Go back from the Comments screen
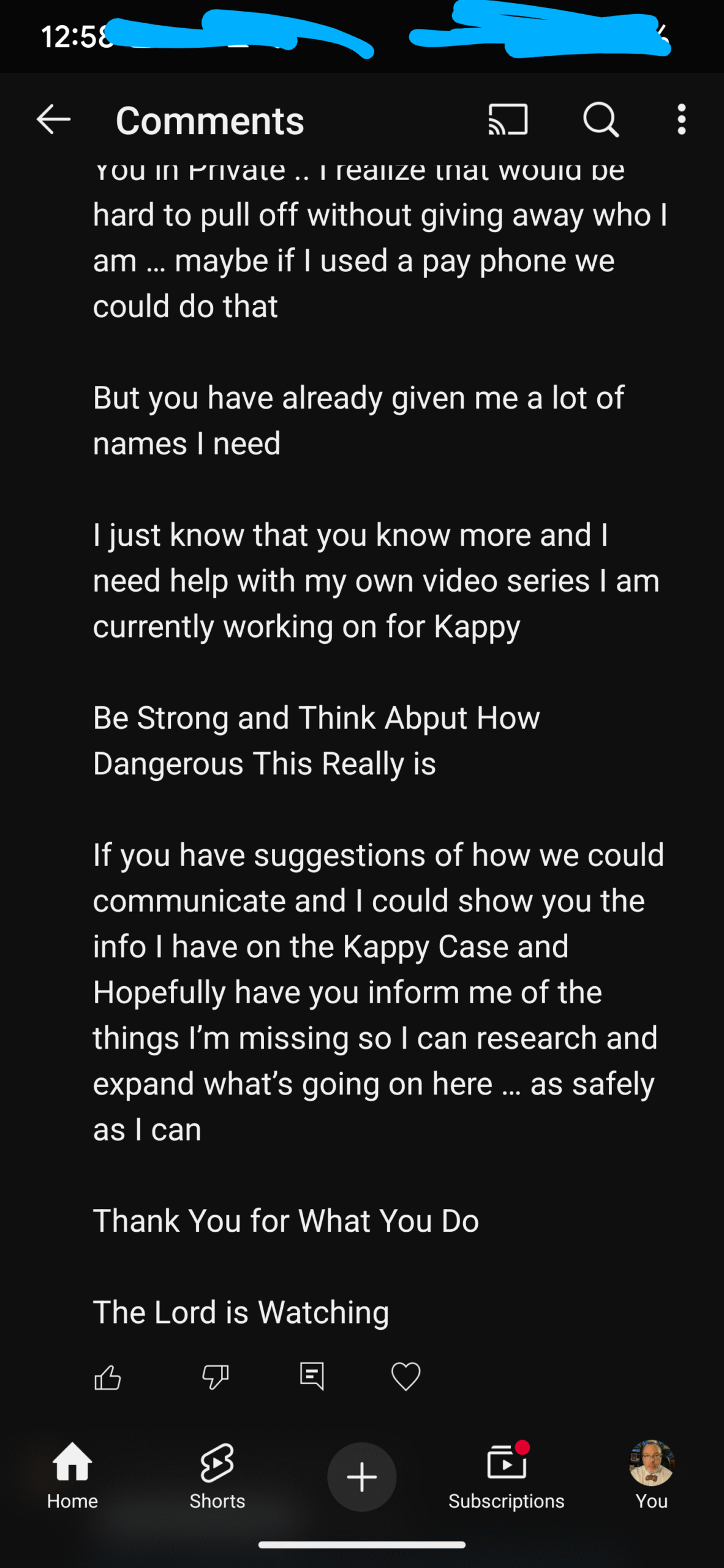The height and width of the screenshot is (1568, 724). [53, 119]
